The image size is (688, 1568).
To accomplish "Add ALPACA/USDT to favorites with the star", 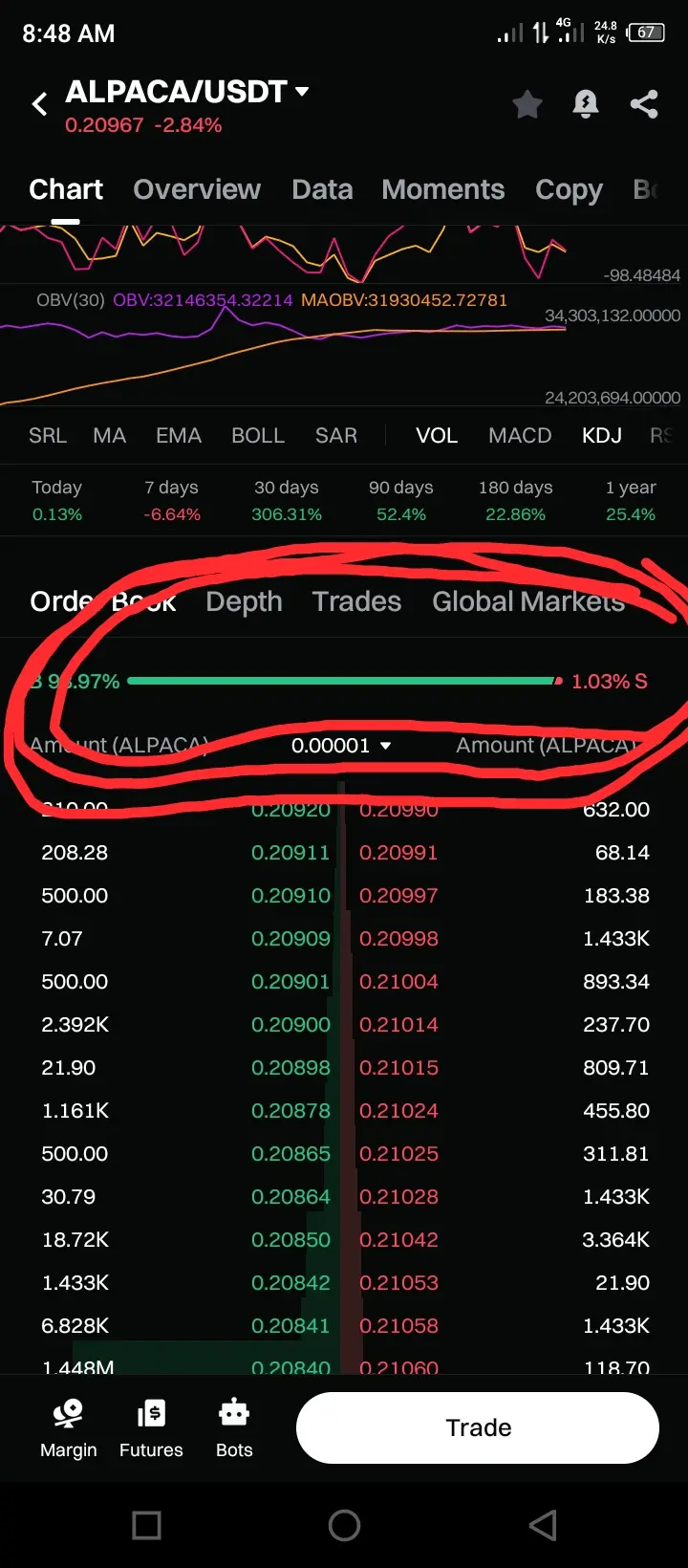I will click(x=527, y=104).
